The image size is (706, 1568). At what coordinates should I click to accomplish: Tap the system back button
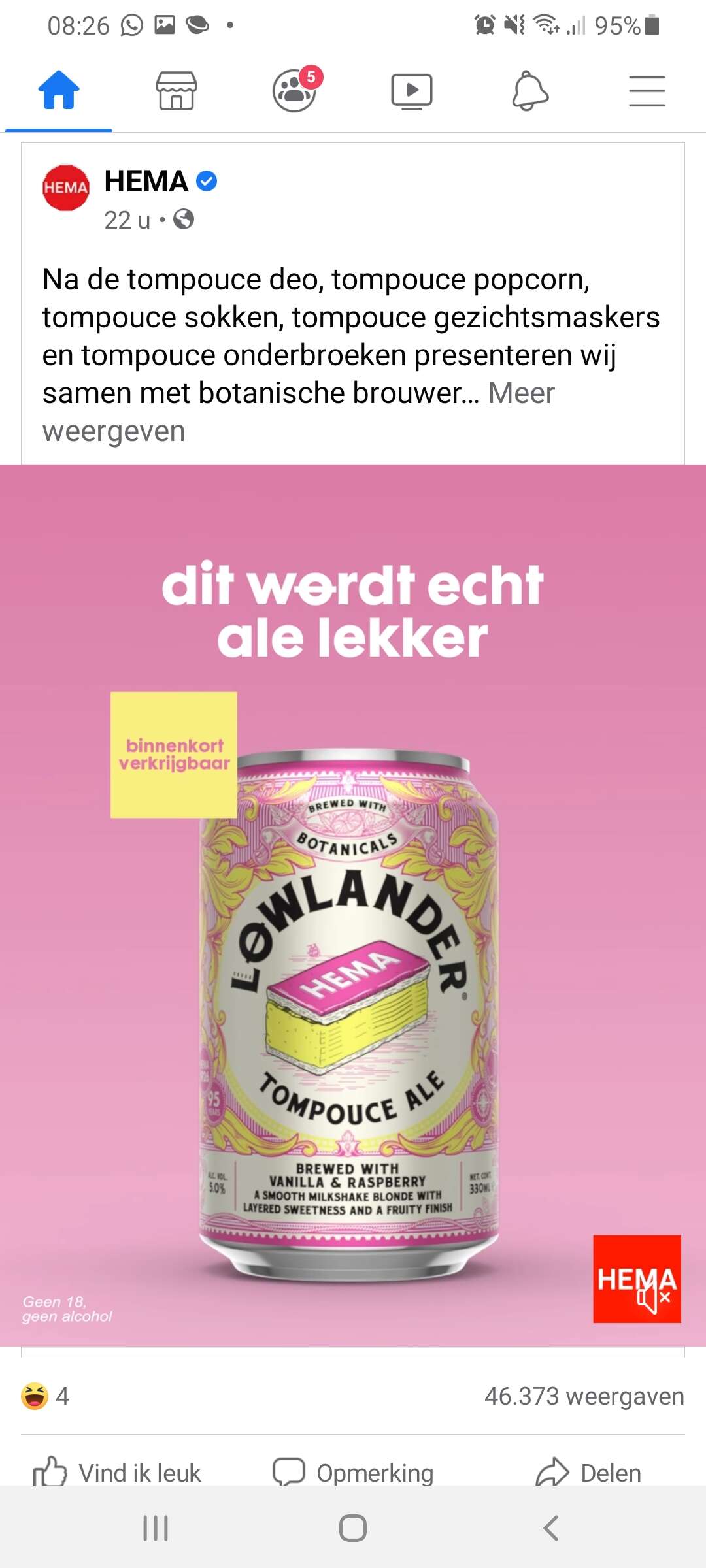551,1528
